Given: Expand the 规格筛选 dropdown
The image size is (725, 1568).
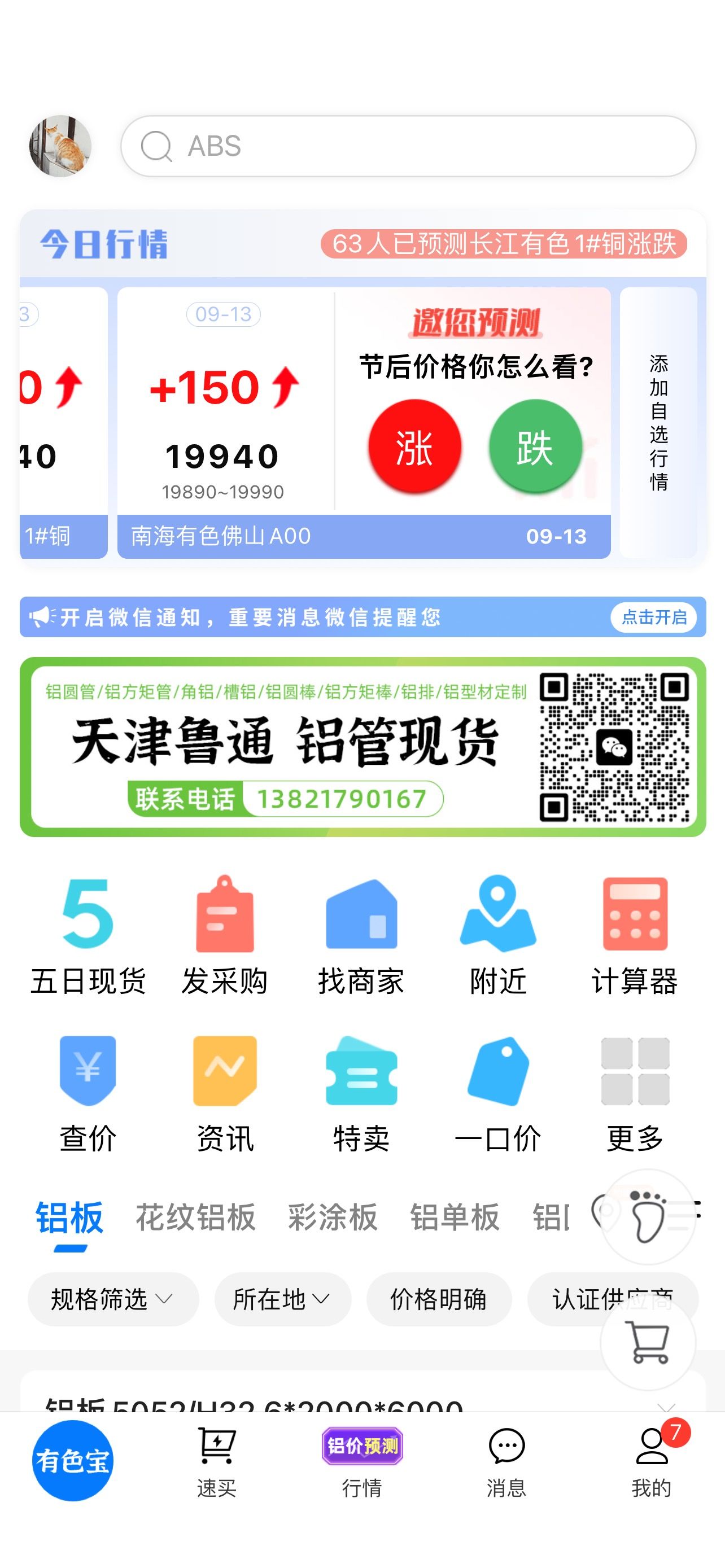Looking at the screenshot, I should 113,1299.
